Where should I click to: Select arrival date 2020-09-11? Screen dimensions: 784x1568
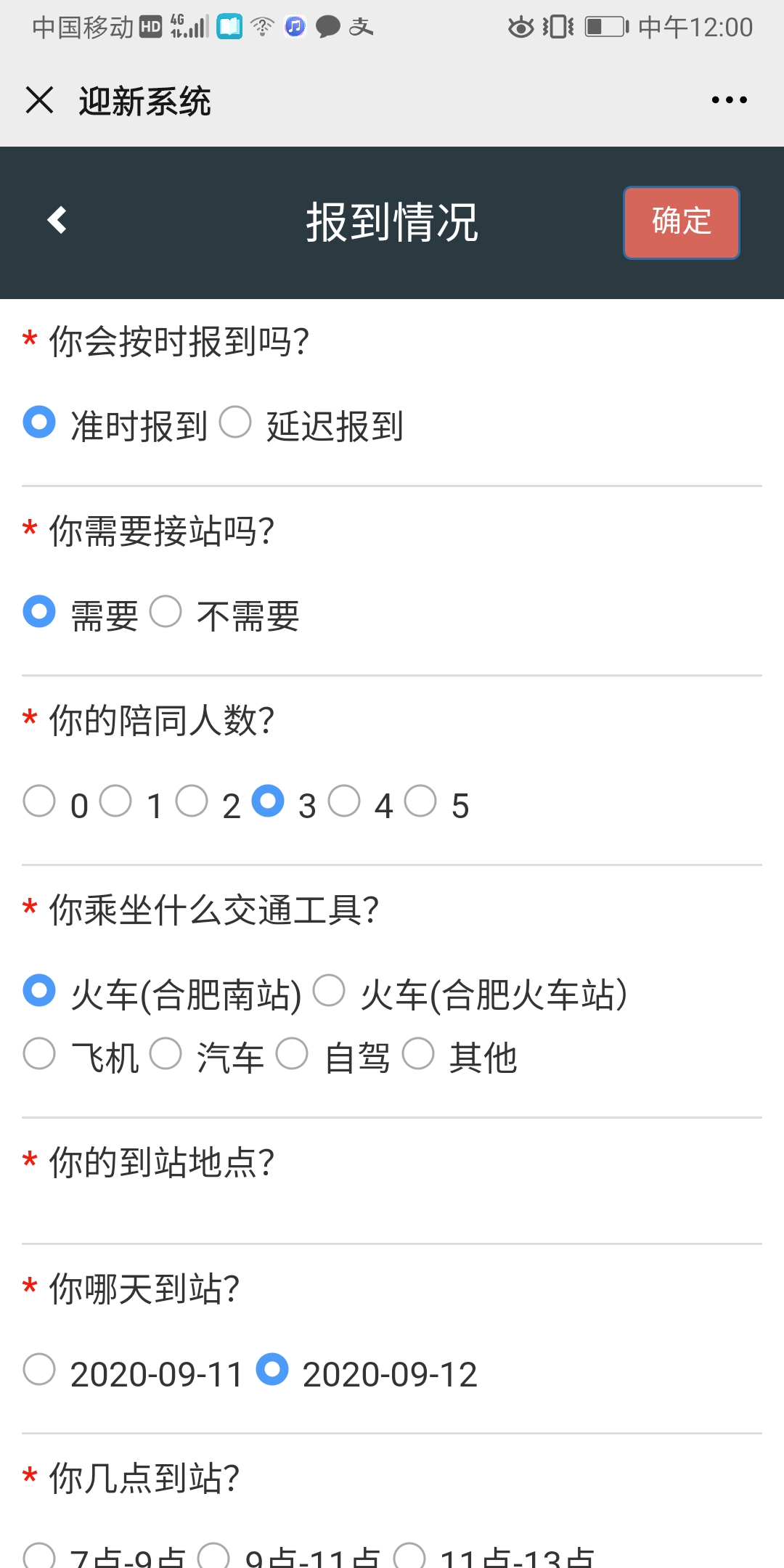[39, 1370]
